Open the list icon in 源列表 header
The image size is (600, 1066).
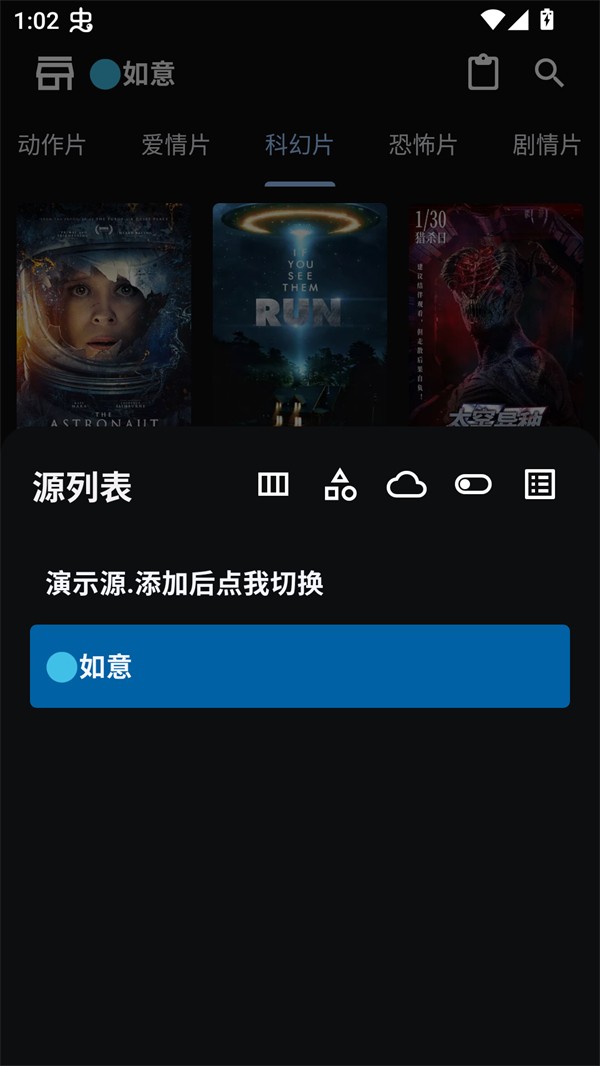point(540,485)
